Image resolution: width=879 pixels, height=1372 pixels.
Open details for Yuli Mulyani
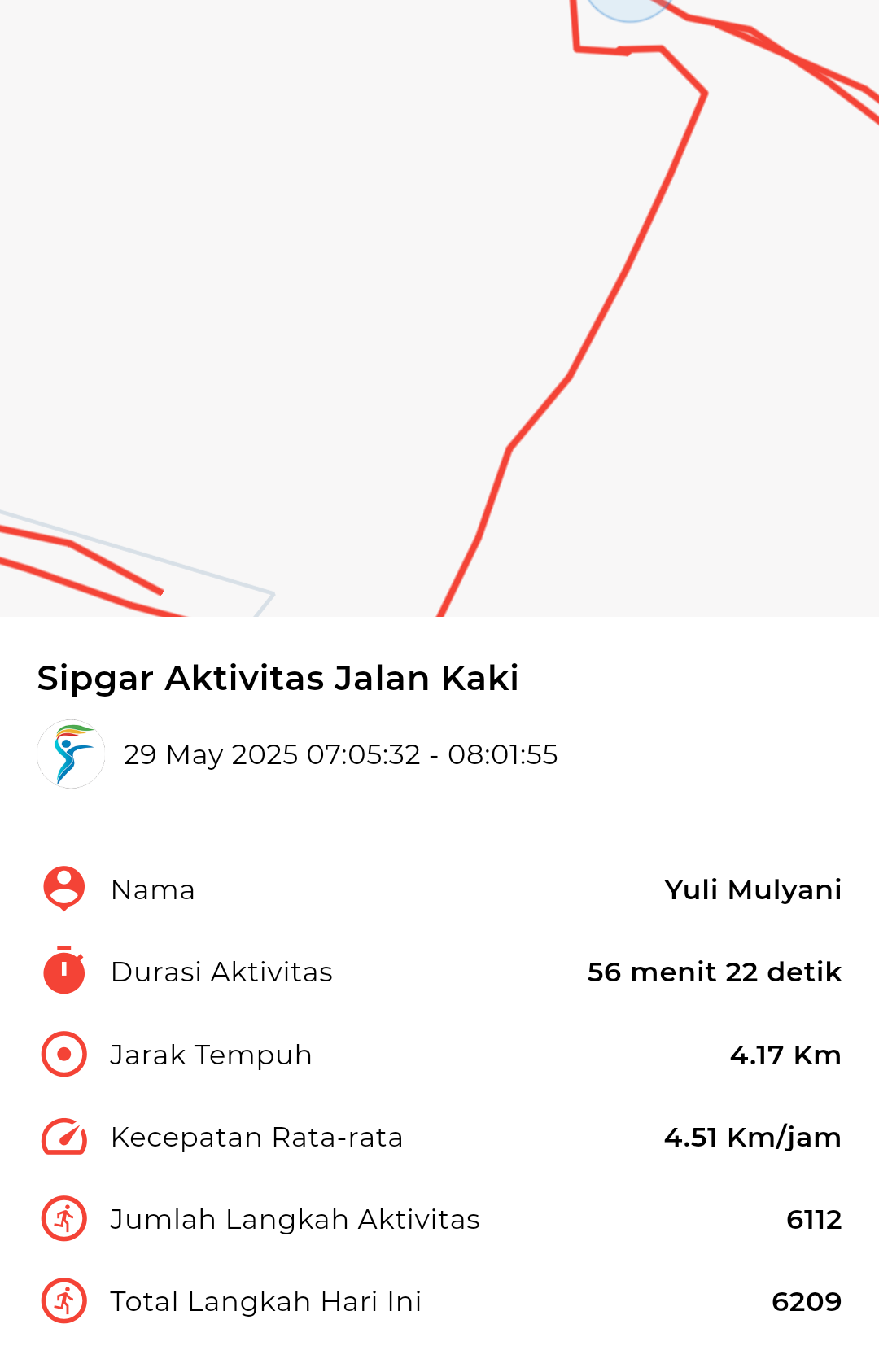point(753,889)
